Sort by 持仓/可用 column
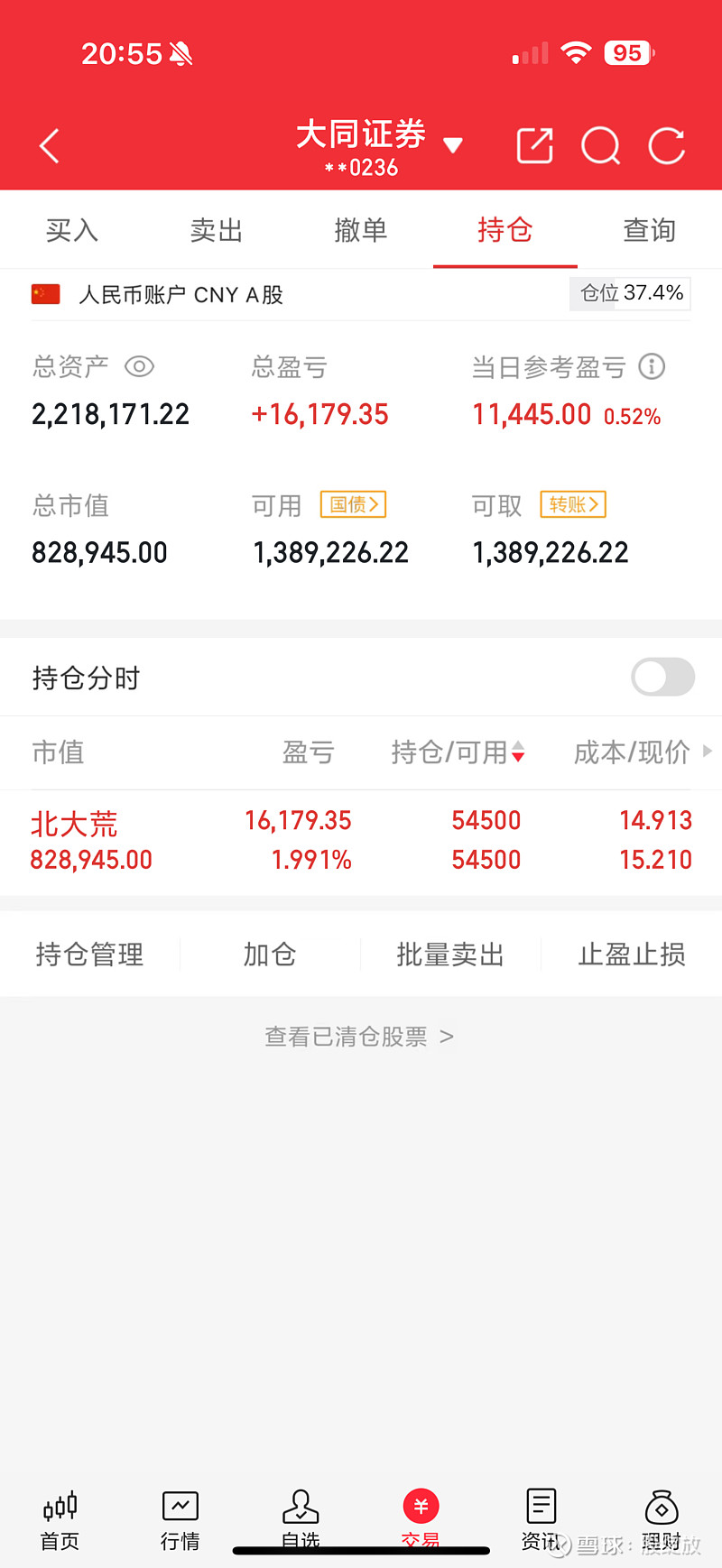The width and height of the screenshot is (722, 1568). click(x=458, y=752)
